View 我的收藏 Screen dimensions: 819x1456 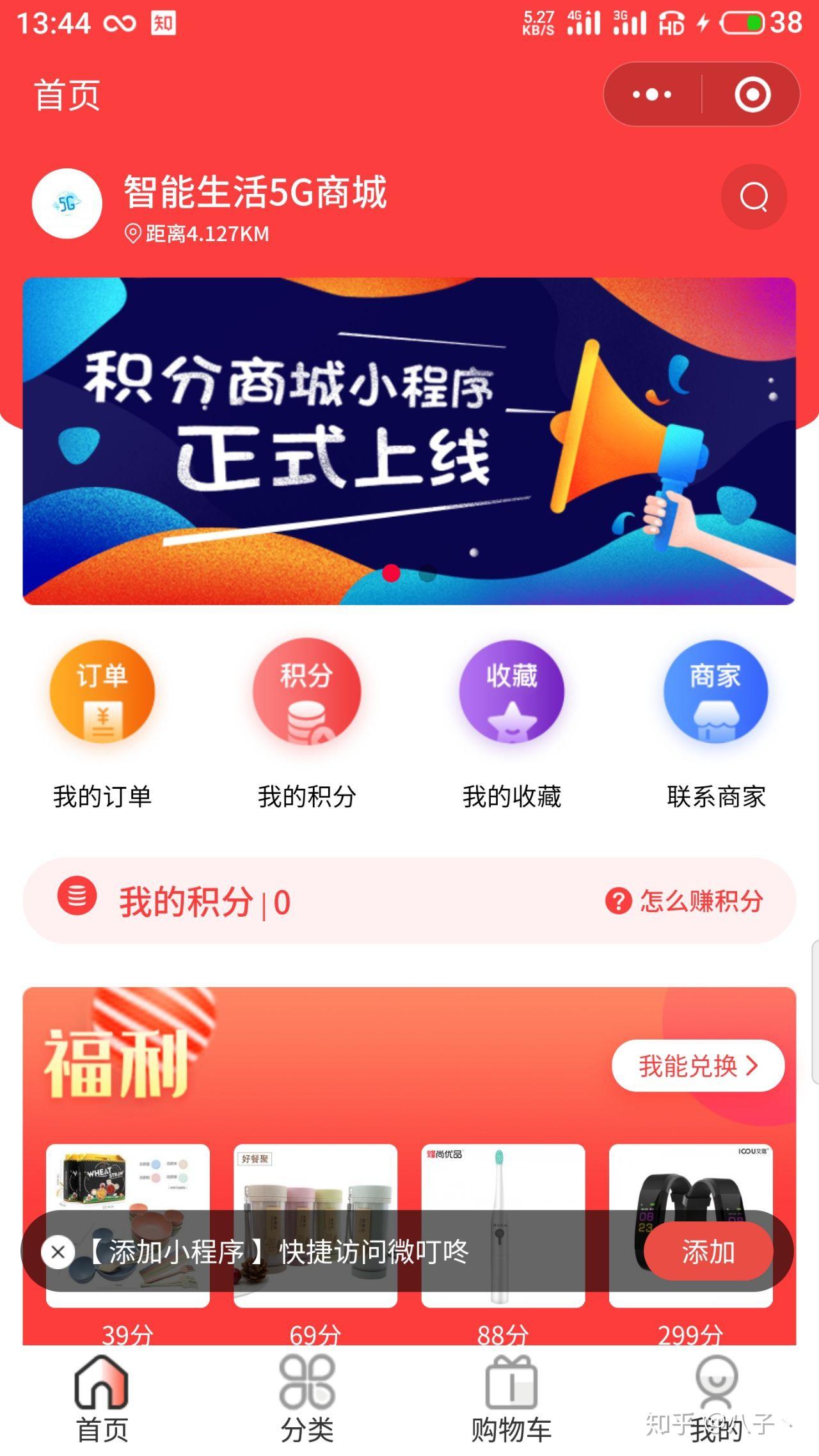[512, 724]
